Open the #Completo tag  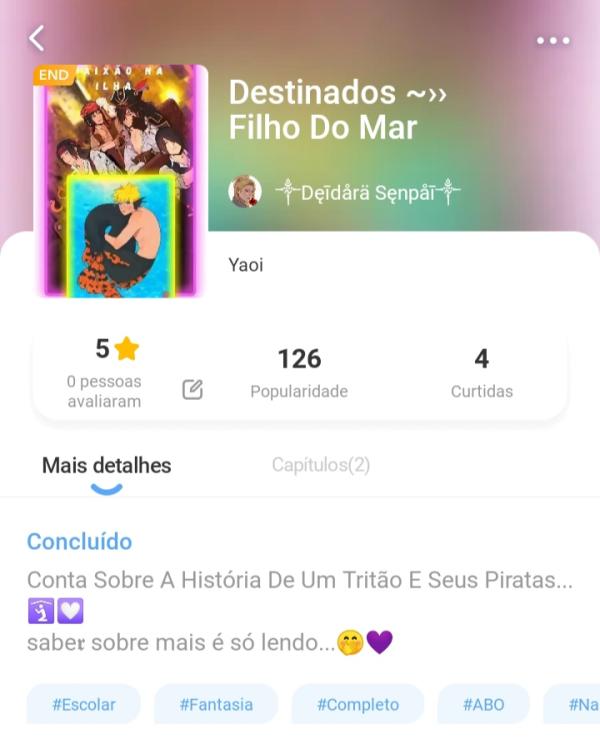click(x=358, y=704)
